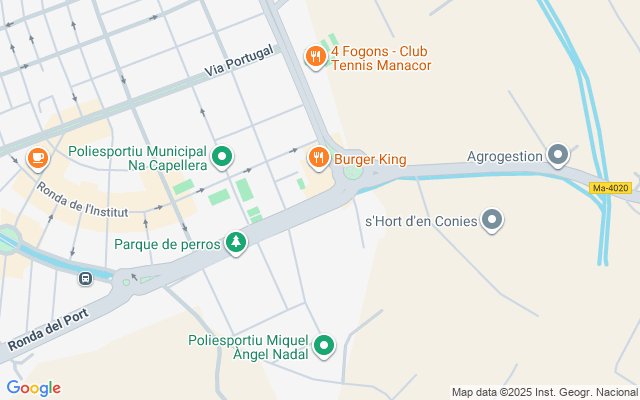This screenshot has width=640, height=400.
Task: Open the 4 Fogons - Club Tennis Manacor pin
Action: pyautogui.click(x=316, y=57)
